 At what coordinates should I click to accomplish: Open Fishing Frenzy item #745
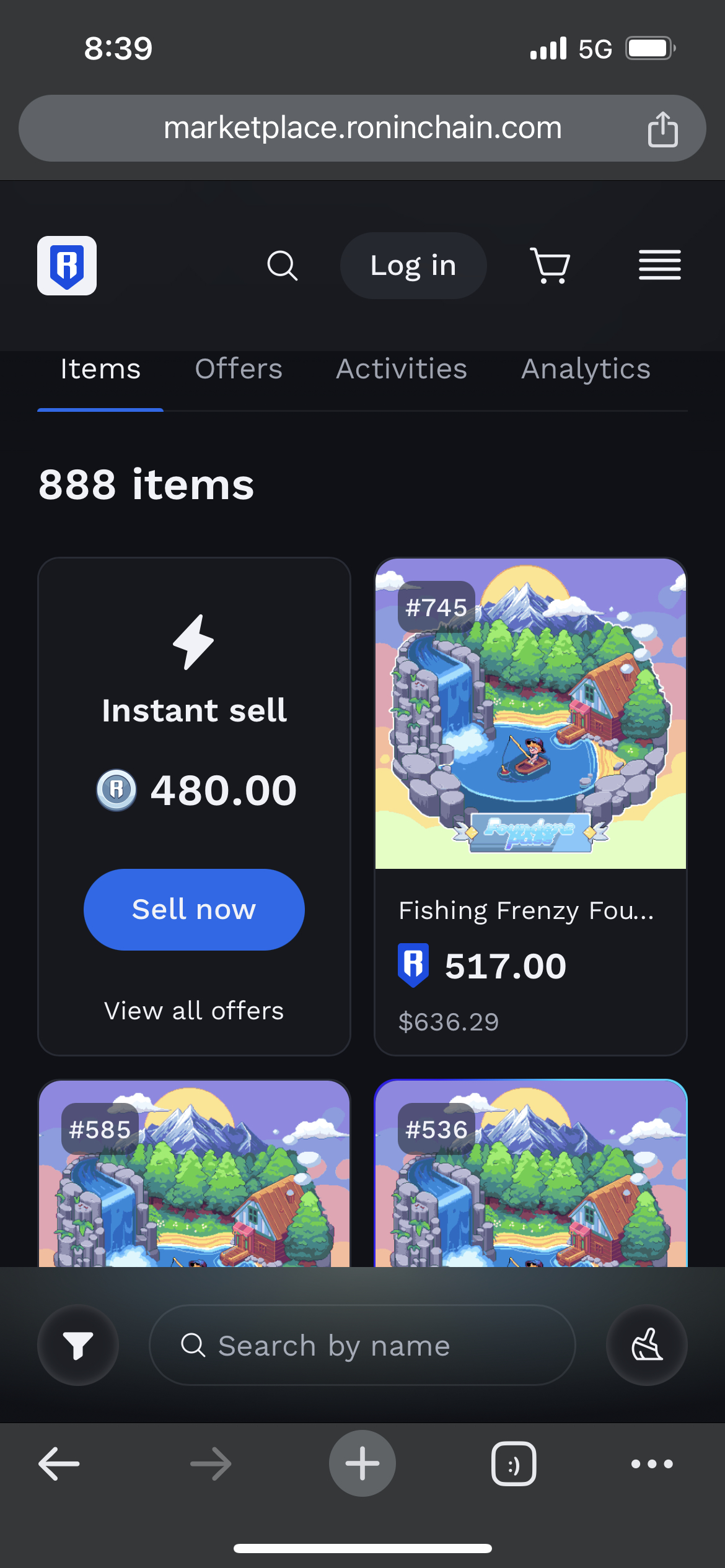[x=530, y=743]
